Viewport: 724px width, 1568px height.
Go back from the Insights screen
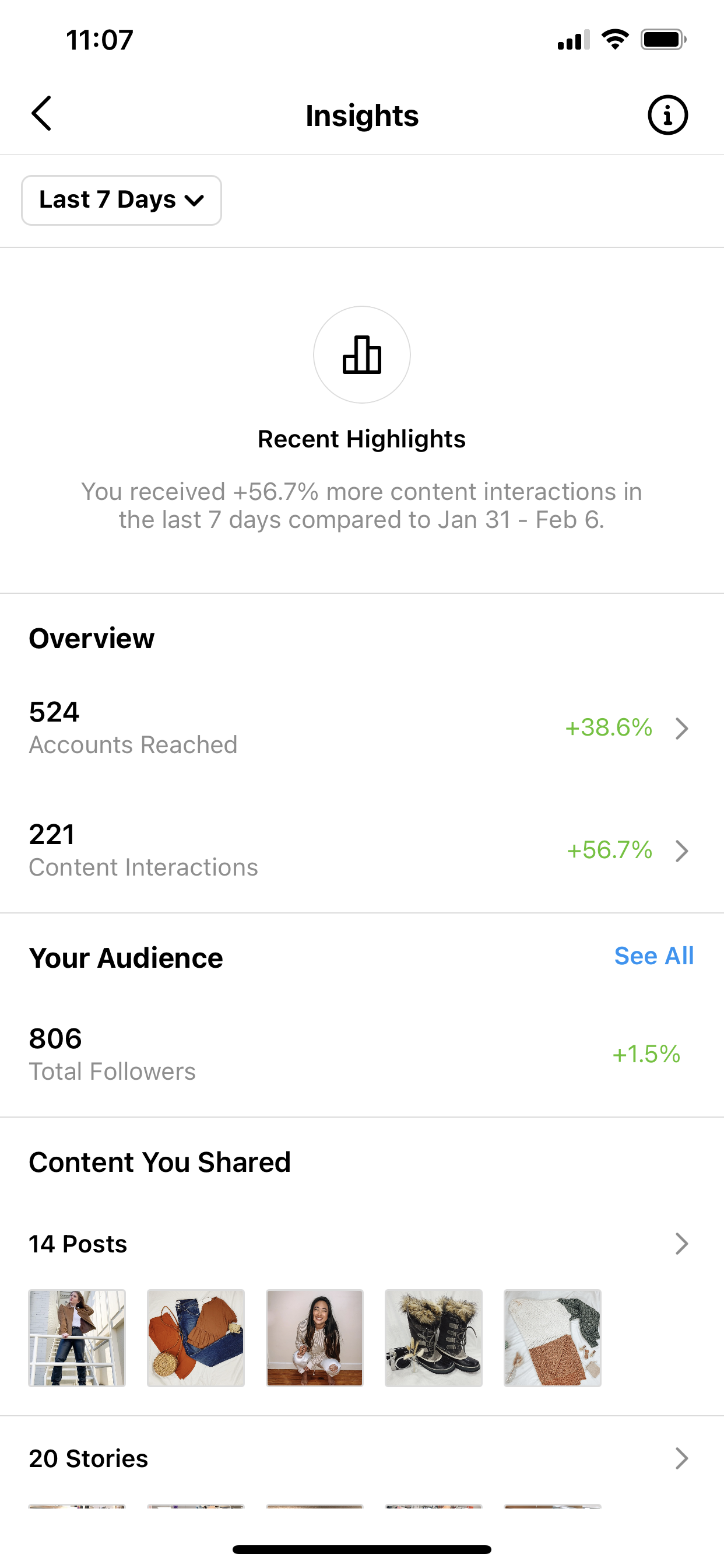pos(41,114)
